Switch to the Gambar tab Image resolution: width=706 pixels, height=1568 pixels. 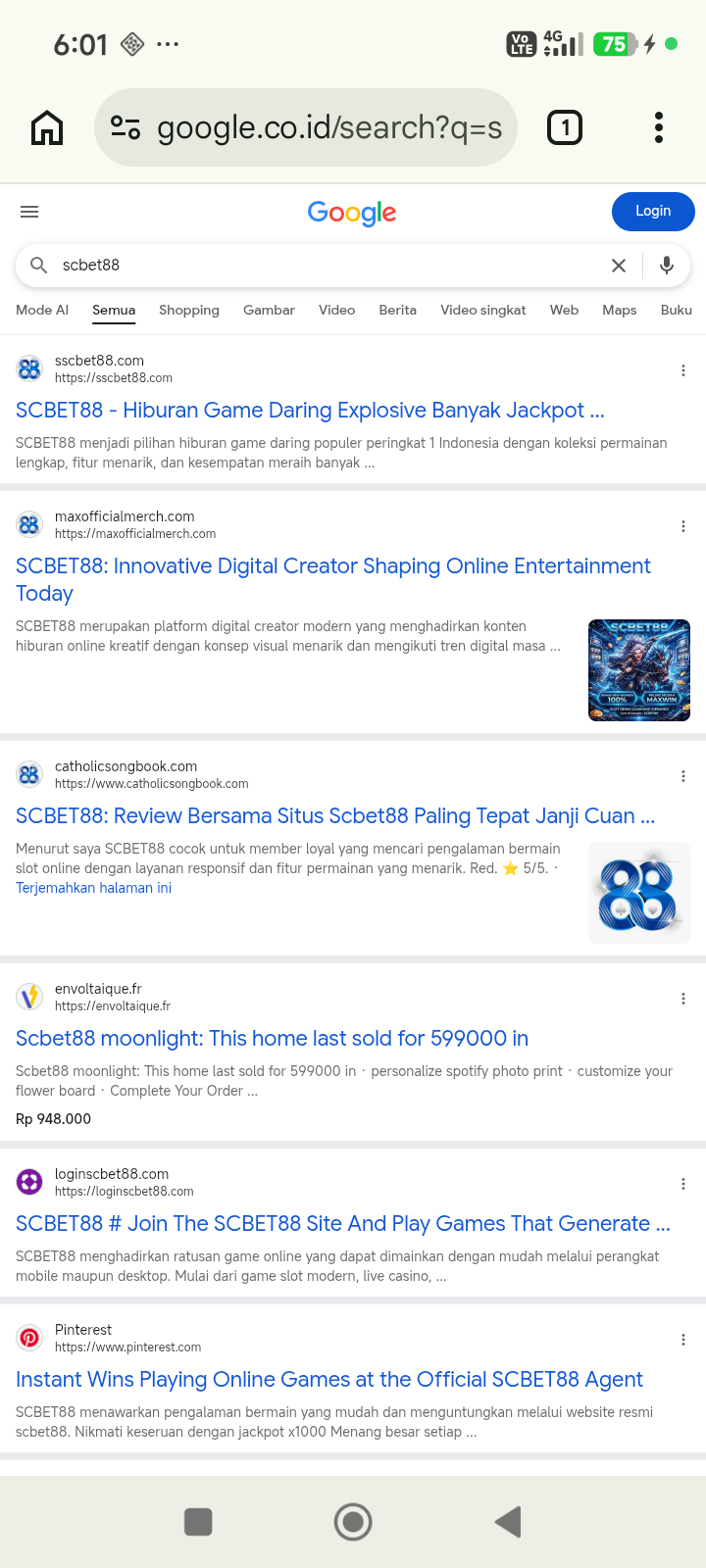point(269,310)
